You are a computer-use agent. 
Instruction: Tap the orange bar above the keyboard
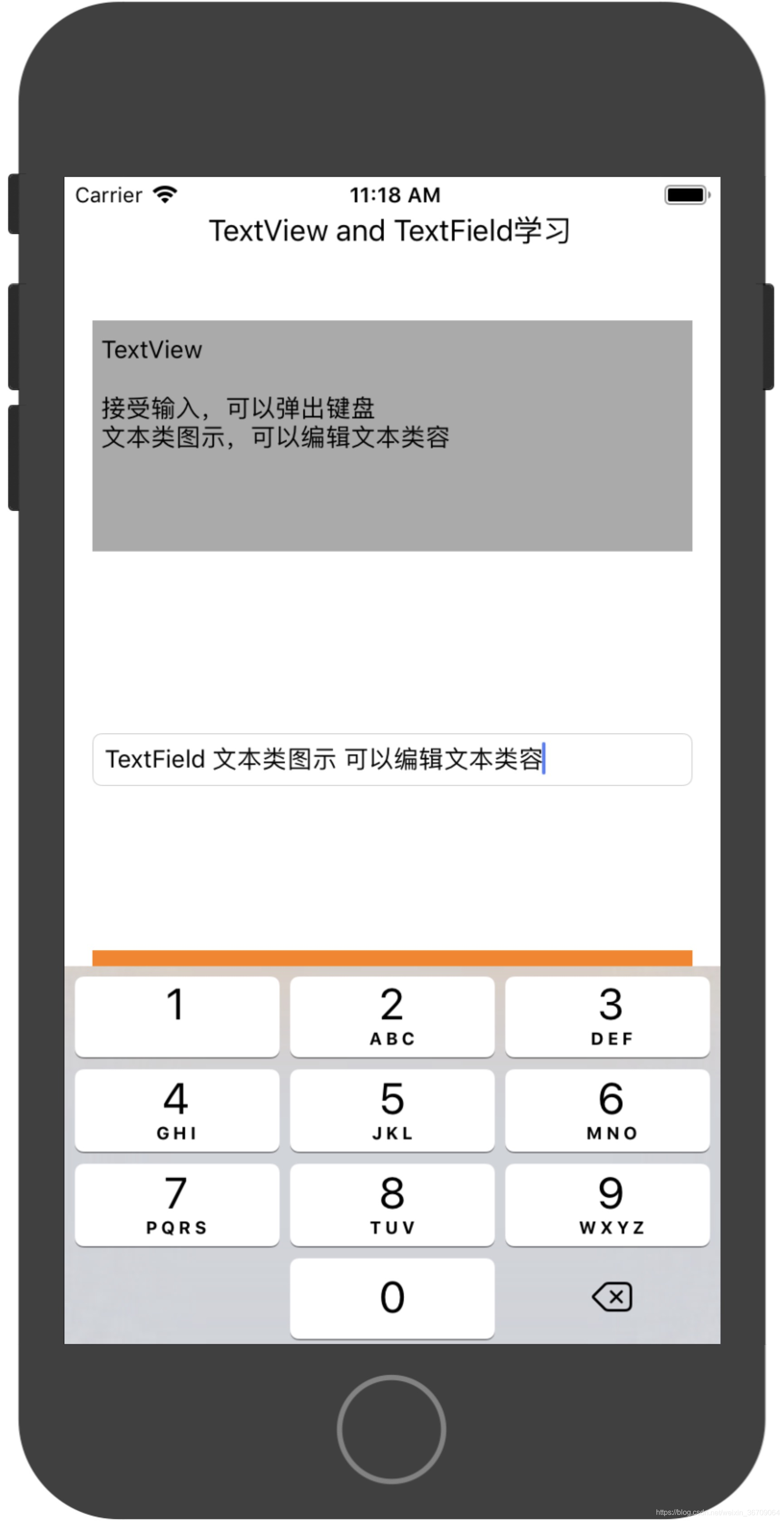[392, 958]
